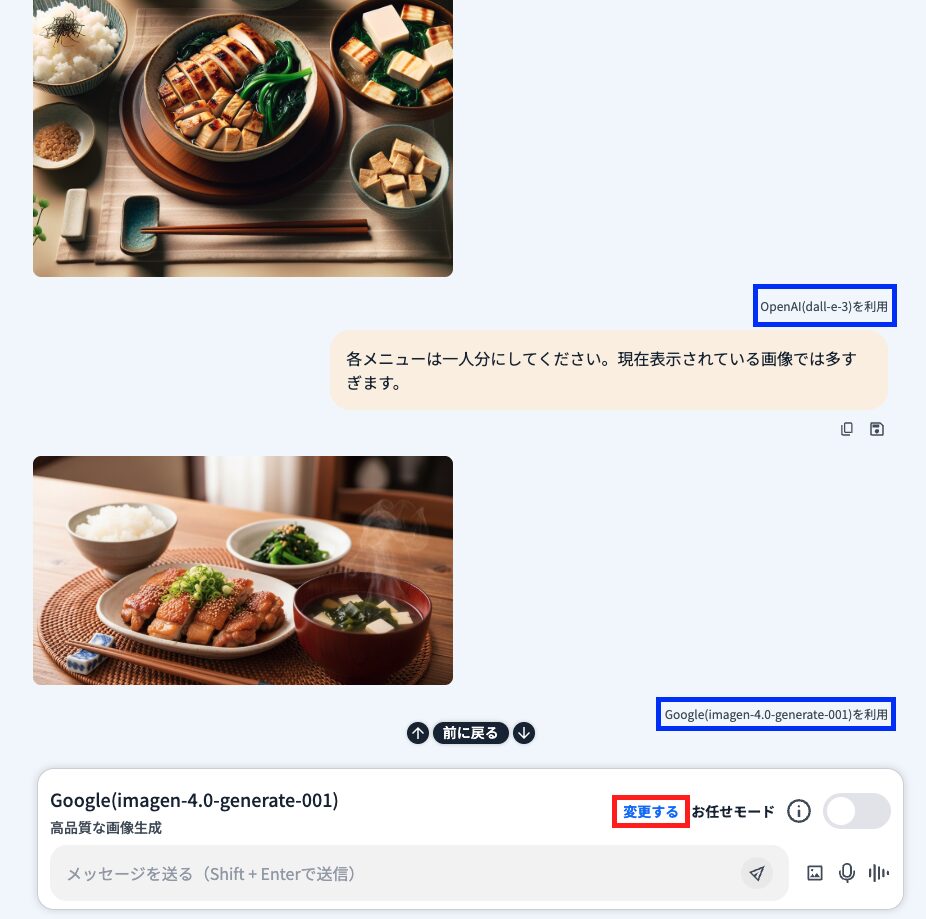Open the imagen-generated chicken meal image

point(243,570)
